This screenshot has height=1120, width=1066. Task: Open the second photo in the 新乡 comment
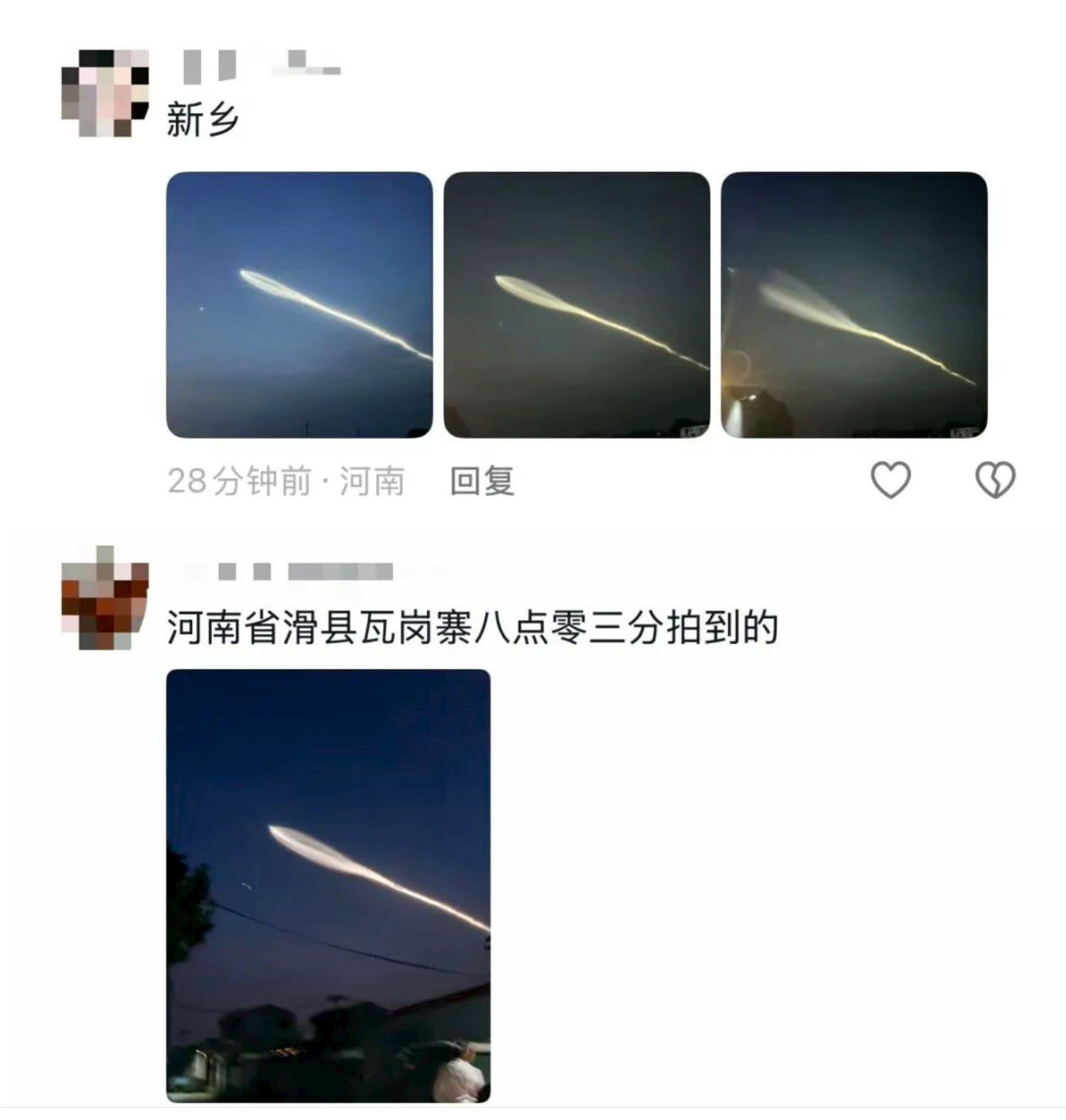[576, 305]
